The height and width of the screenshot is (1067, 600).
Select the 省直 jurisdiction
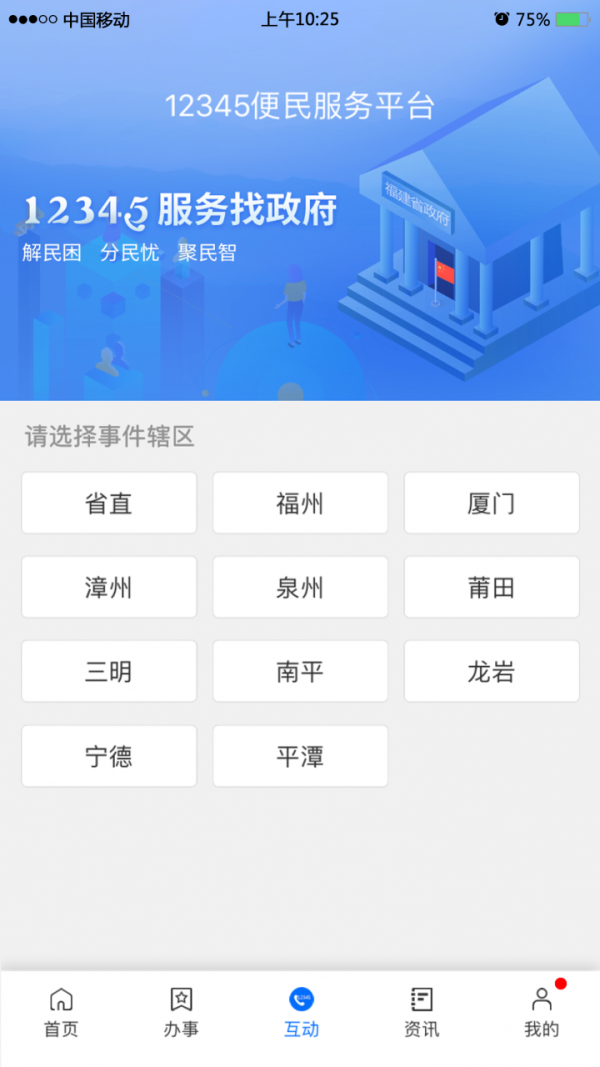pyautogui.click(x=109, y=503)
